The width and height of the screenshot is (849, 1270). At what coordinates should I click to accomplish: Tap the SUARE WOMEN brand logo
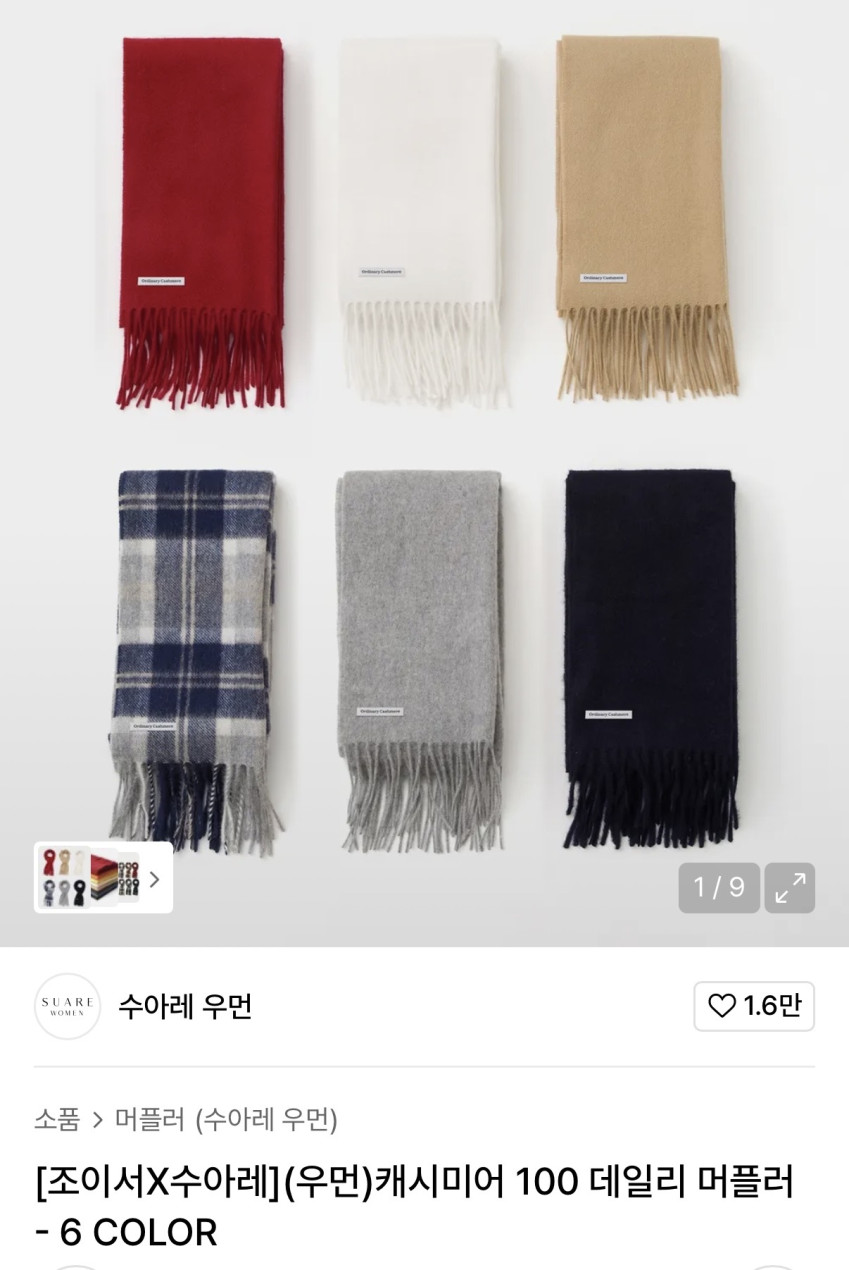coord(68,1006)
